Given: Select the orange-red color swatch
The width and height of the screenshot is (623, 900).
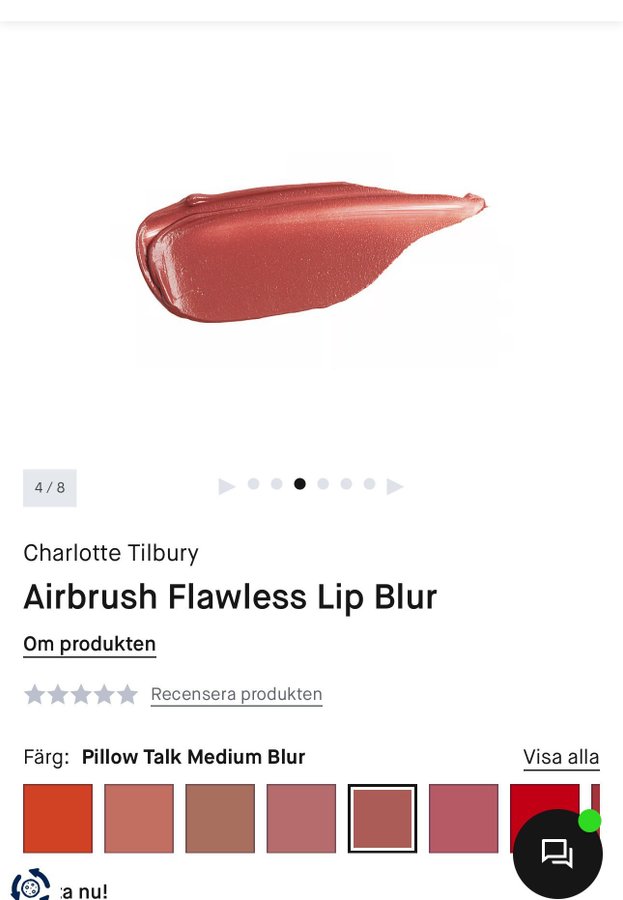Looking at the screenshot, I should [x=58, y=818].
